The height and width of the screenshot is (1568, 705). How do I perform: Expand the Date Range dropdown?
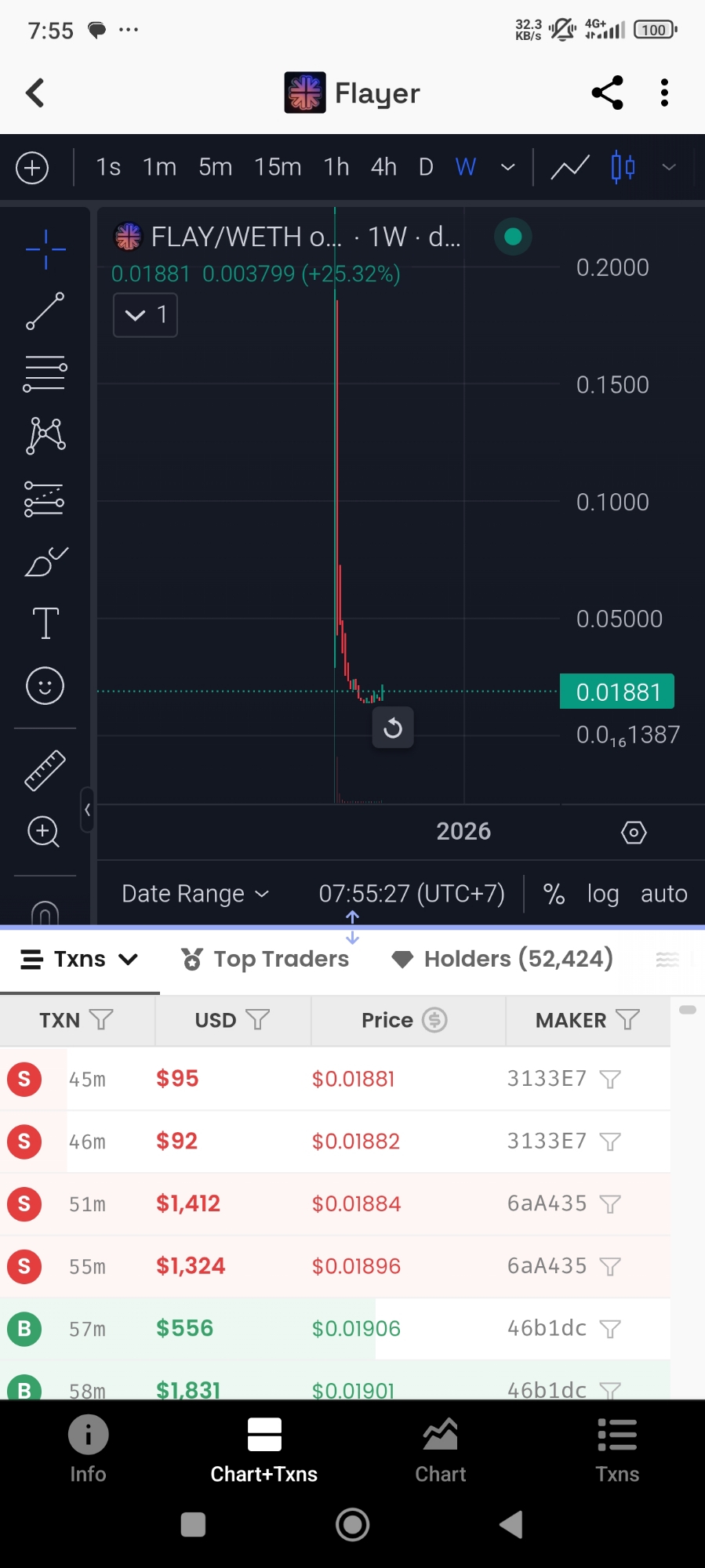point(195,894)
